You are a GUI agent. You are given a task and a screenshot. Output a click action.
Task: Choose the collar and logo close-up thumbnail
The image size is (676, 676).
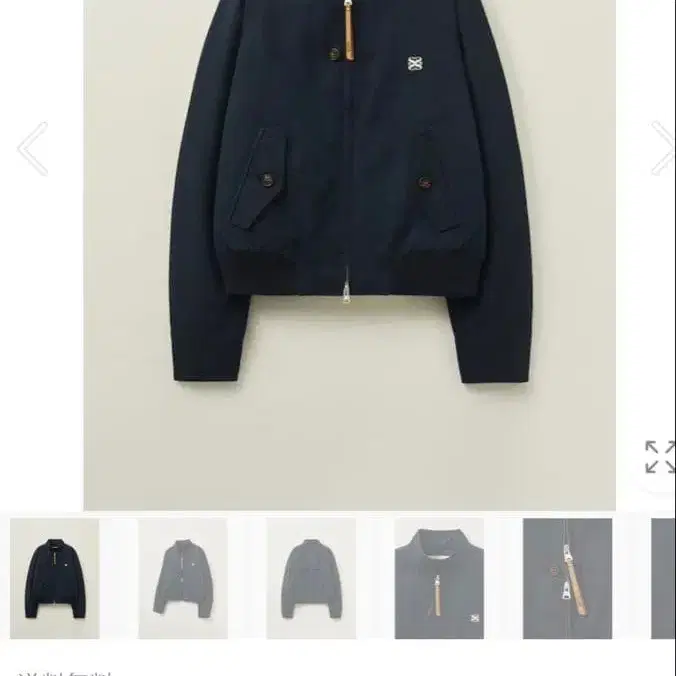(x=439, y=578)
